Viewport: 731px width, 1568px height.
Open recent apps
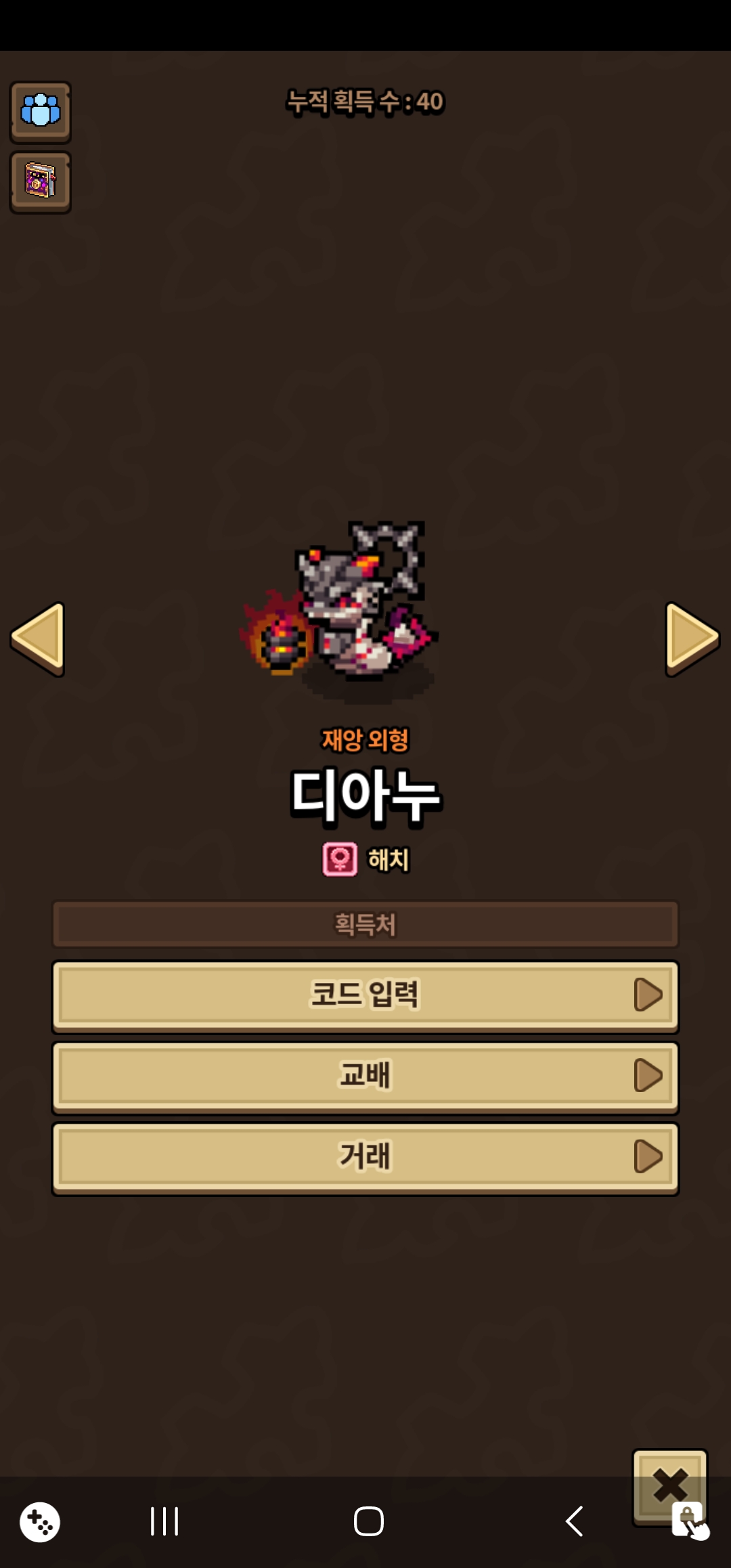tap(164, 1521)
